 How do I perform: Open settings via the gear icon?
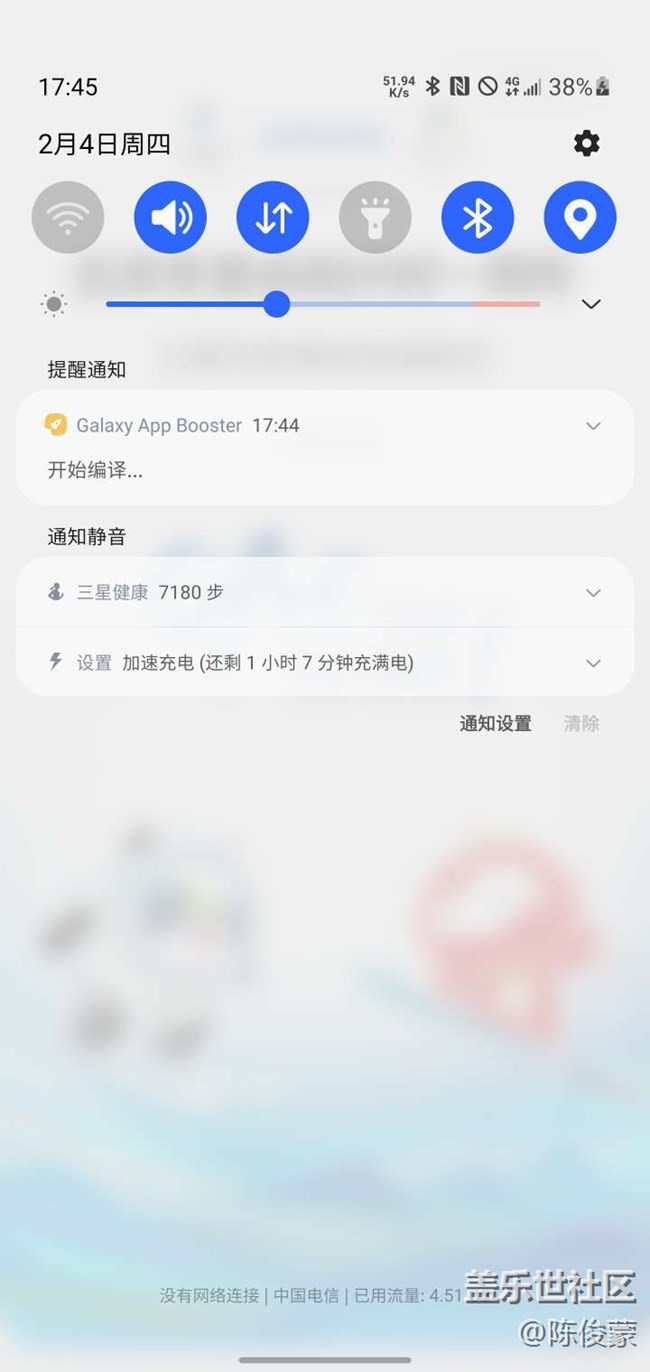586,144
